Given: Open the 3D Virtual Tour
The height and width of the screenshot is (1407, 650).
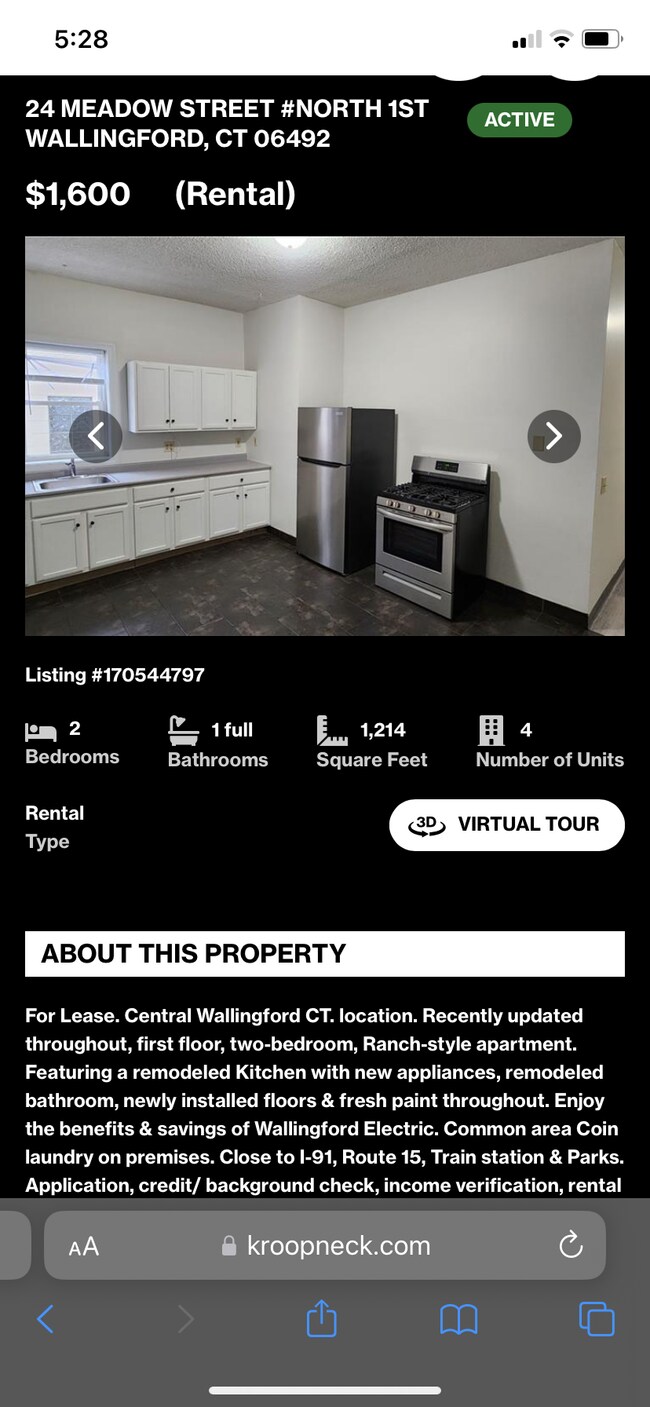Looking at the screenshot, I should click(506, 825).
